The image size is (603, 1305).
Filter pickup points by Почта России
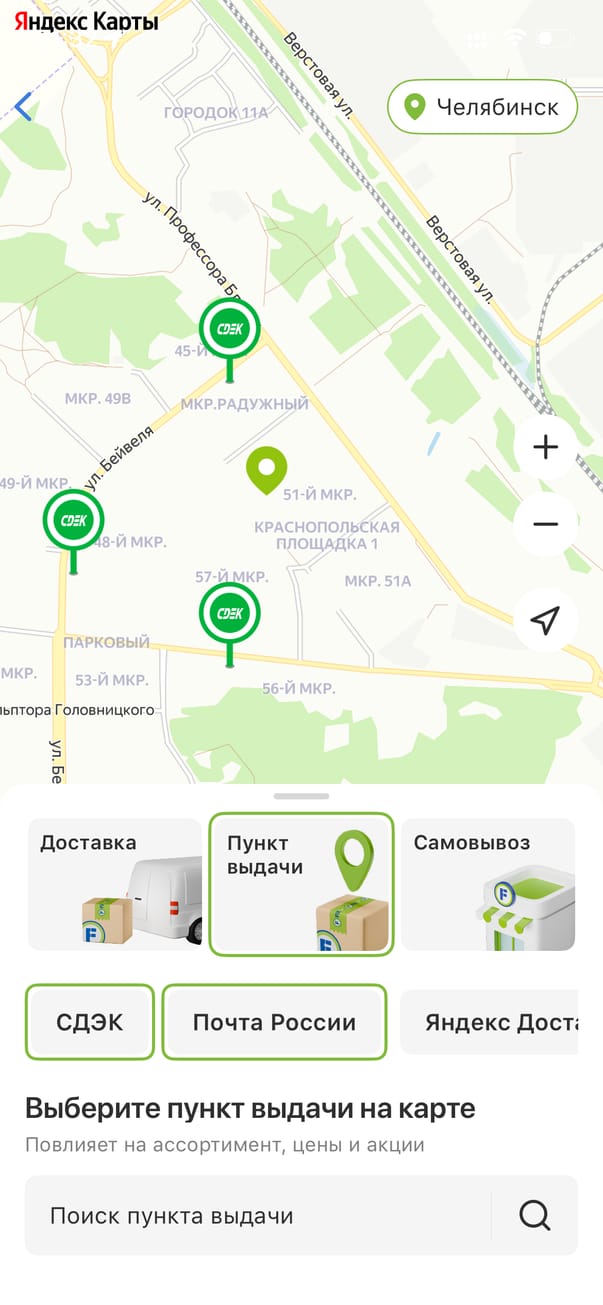(274, 1022)
